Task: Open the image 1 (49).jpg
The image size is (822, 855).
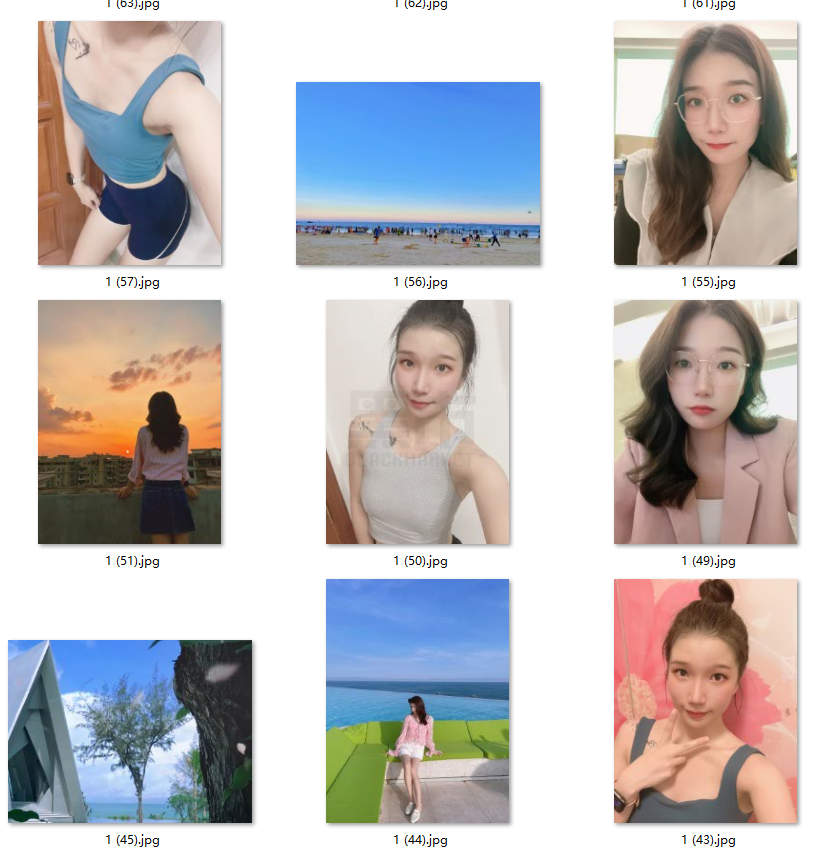Action: tap(705, 422)
